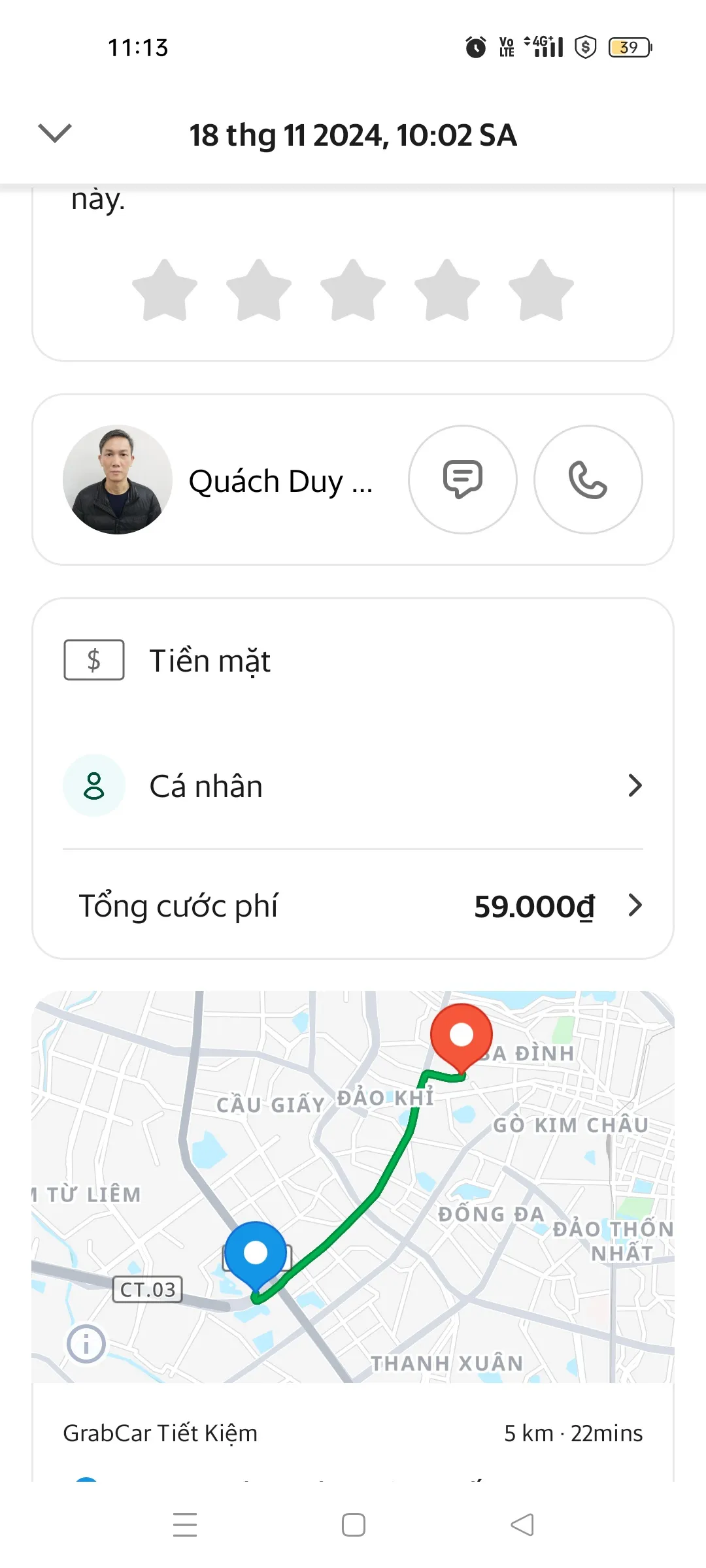Give the trip a three-star rating
The height and width of the screenshot is (1568, 706).
click(353, 291)
